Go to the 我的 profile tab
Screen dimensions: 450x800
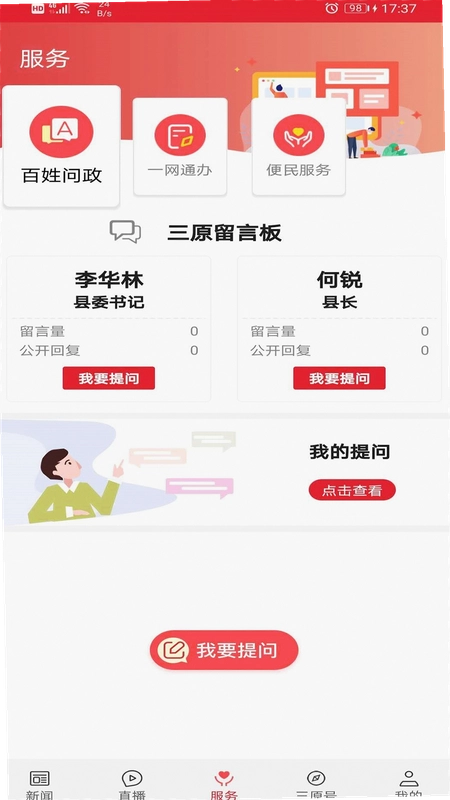pos(409,784)
